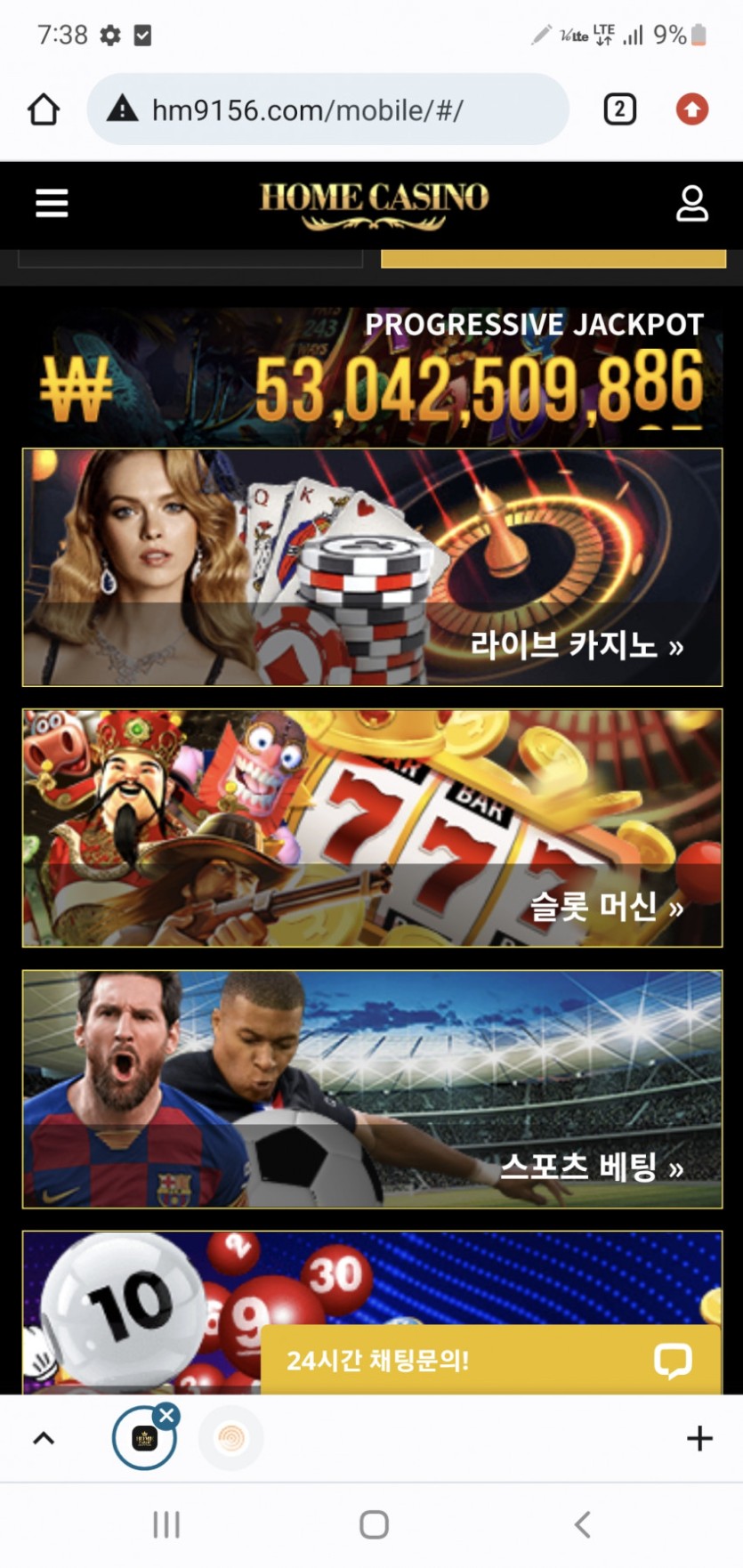Add a new browser tab

coord(699,1438)
